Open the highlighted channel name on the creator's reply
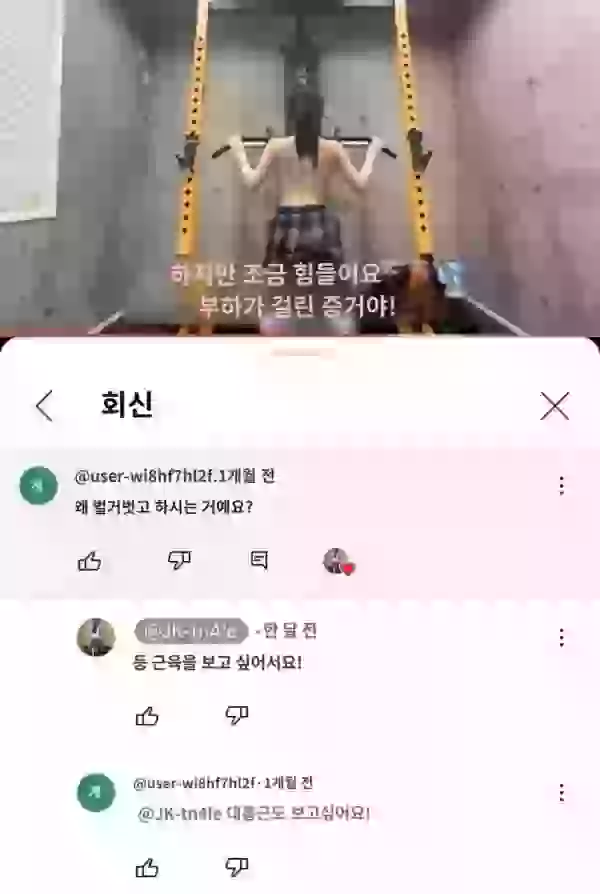600x894 pixels. (191, 631)
